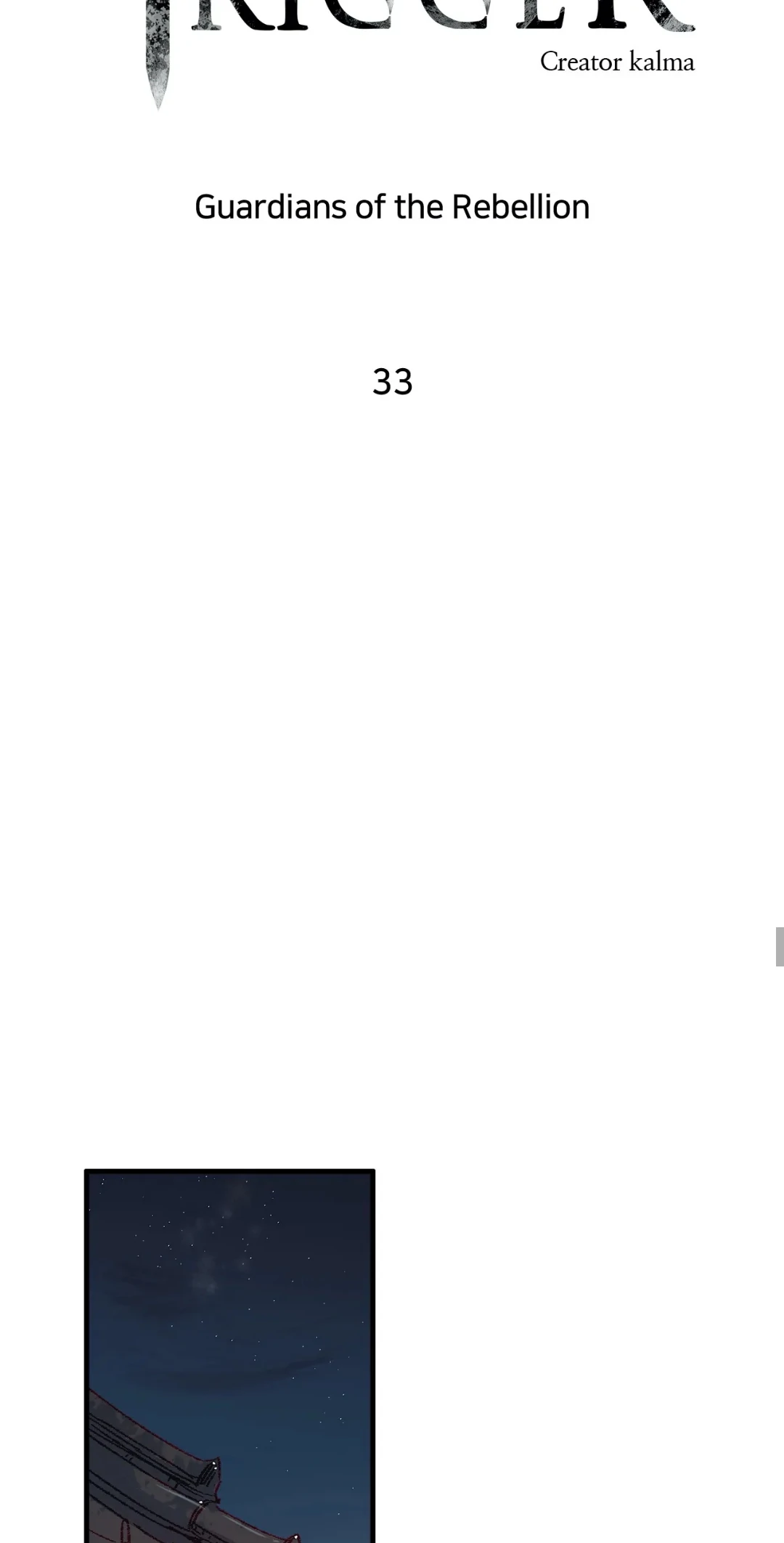Tap the scrollbar handle on the right edge
This screenshot has width=784, height=1543.
point(780,946)
